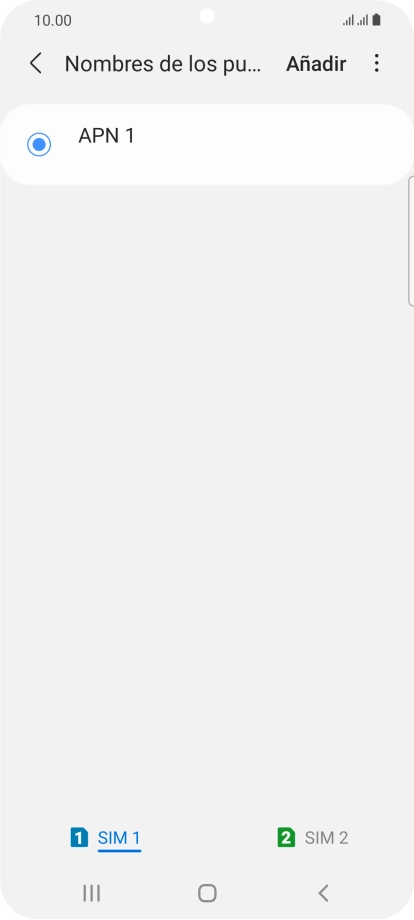Go to the home screen

207,893
